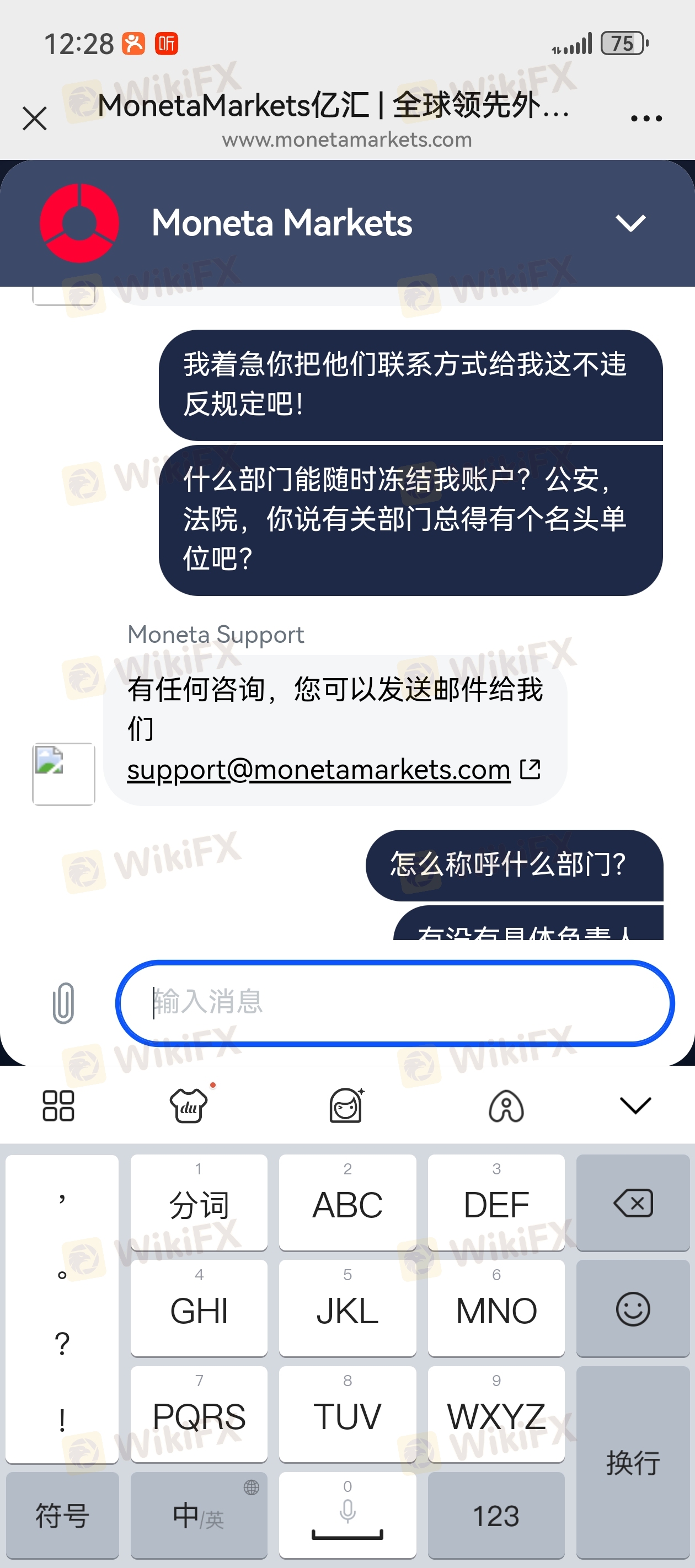Tap the ABC key

347,1204
